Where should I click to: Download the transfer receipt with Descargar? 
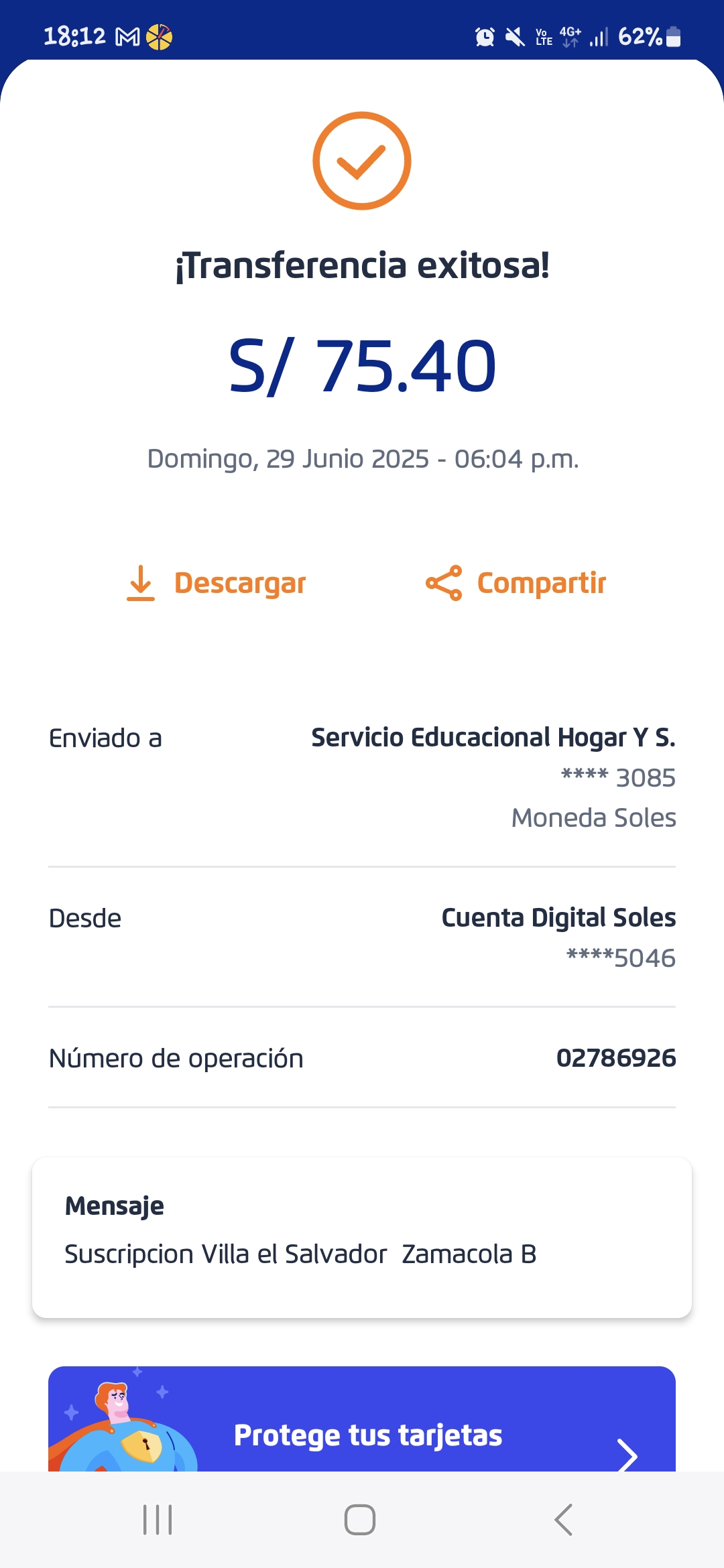click(x=217, y=583)
